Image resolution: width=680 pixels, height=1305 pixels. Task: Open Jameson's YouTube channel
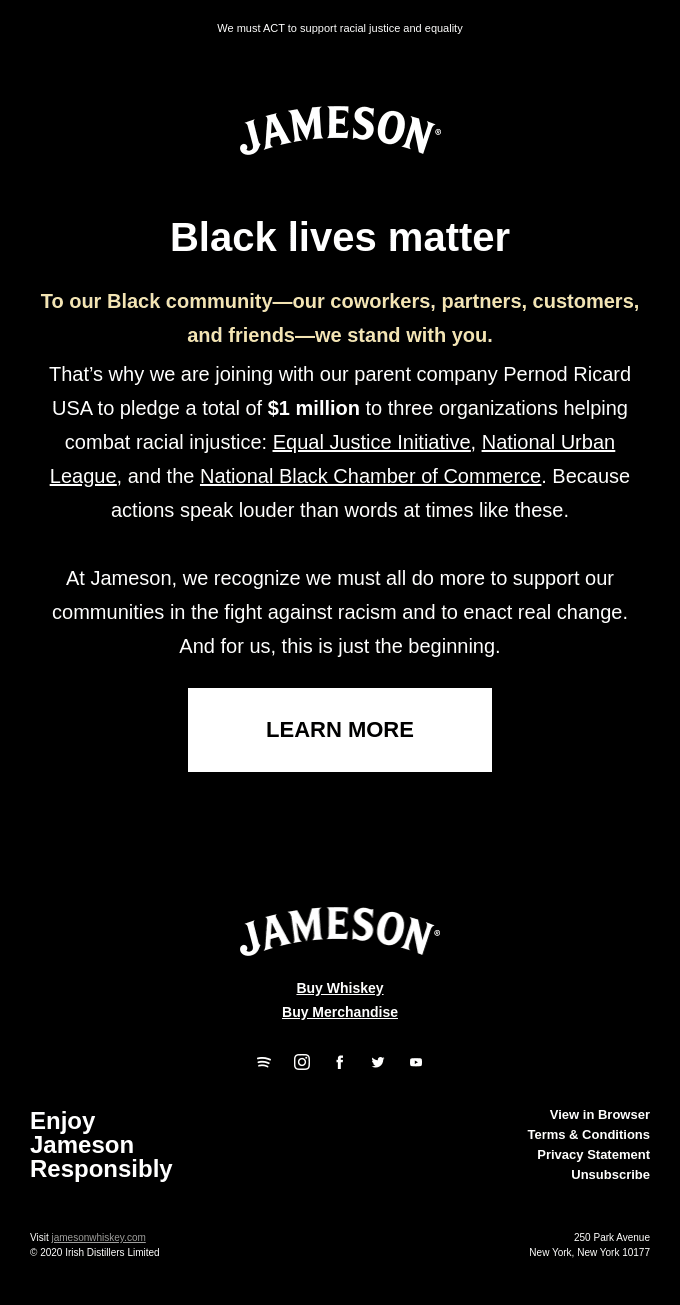tap(416, 1062)
